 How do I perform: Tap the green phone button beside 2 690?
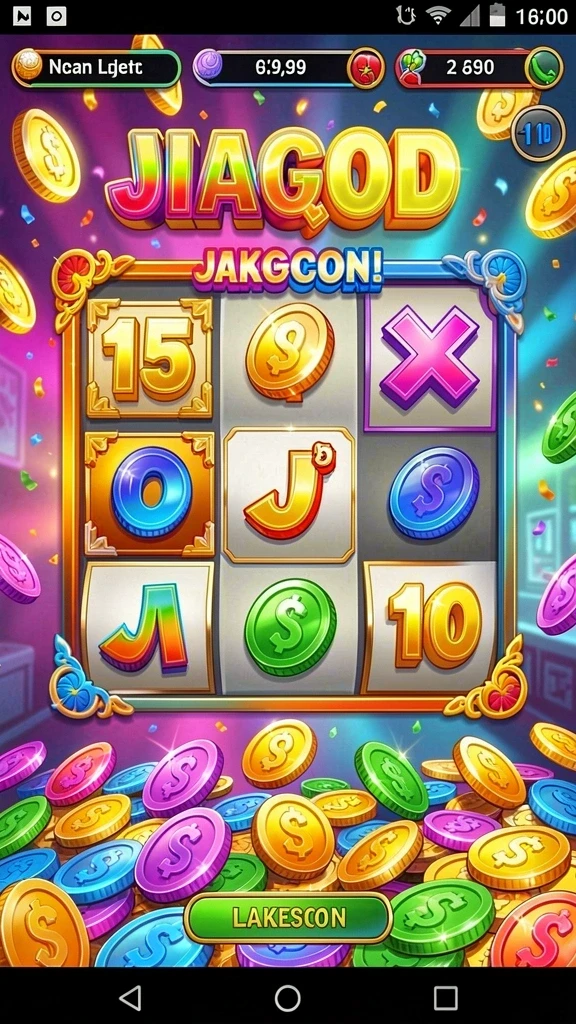pos(544,68)
